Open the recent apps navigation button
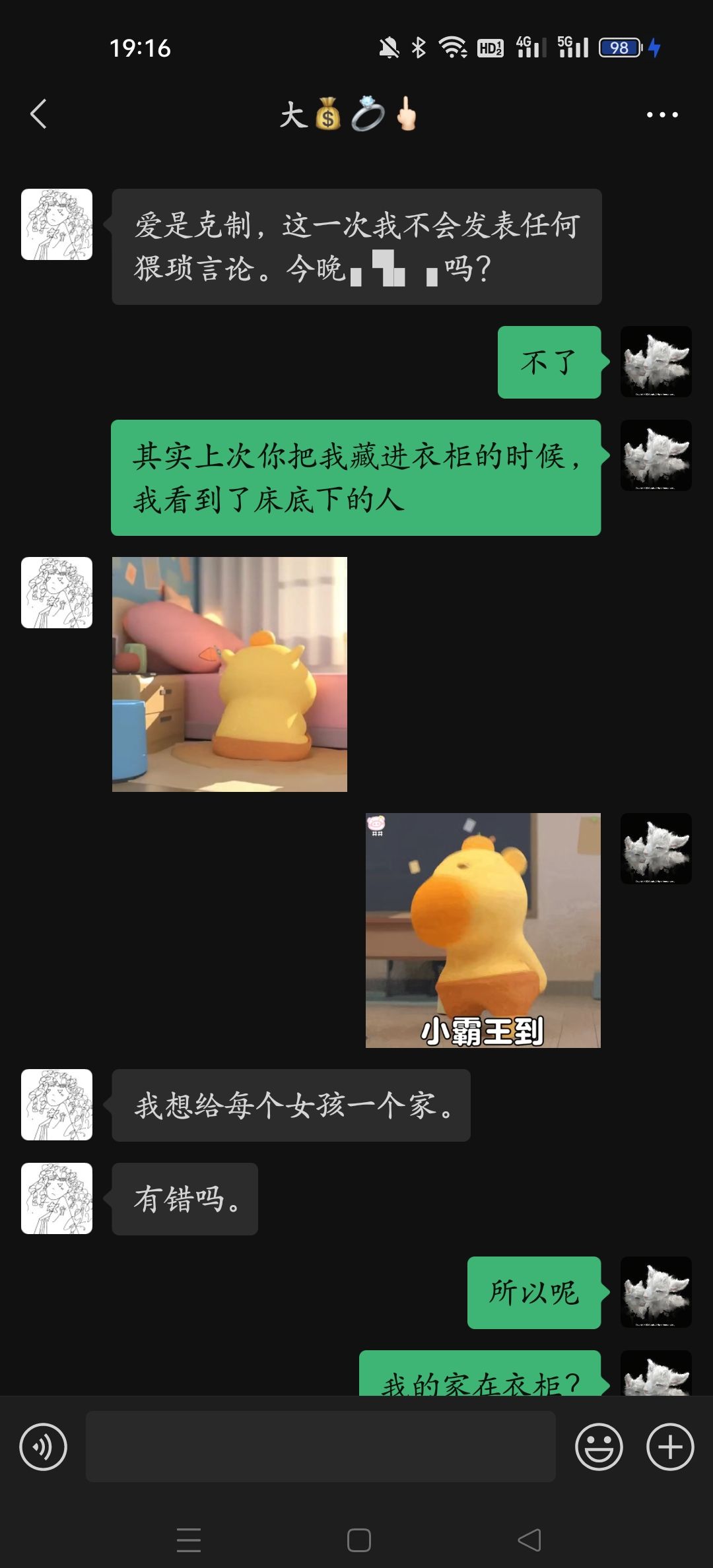Viewport: 713px width, 1568px height. (x=188, y=1538)
